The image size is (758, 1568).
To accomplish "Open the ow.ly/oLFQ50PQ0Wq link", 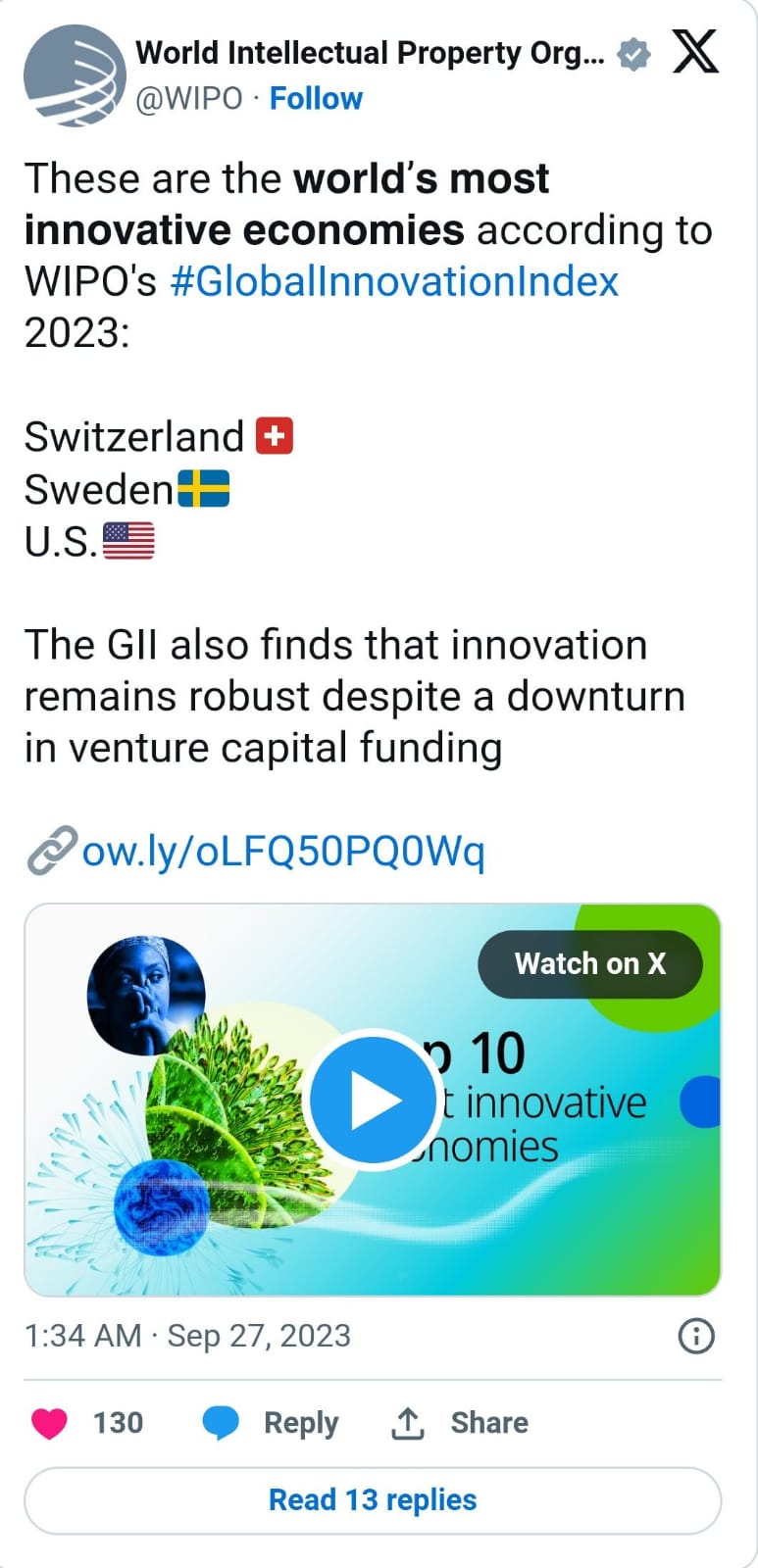I will point(283,851).
